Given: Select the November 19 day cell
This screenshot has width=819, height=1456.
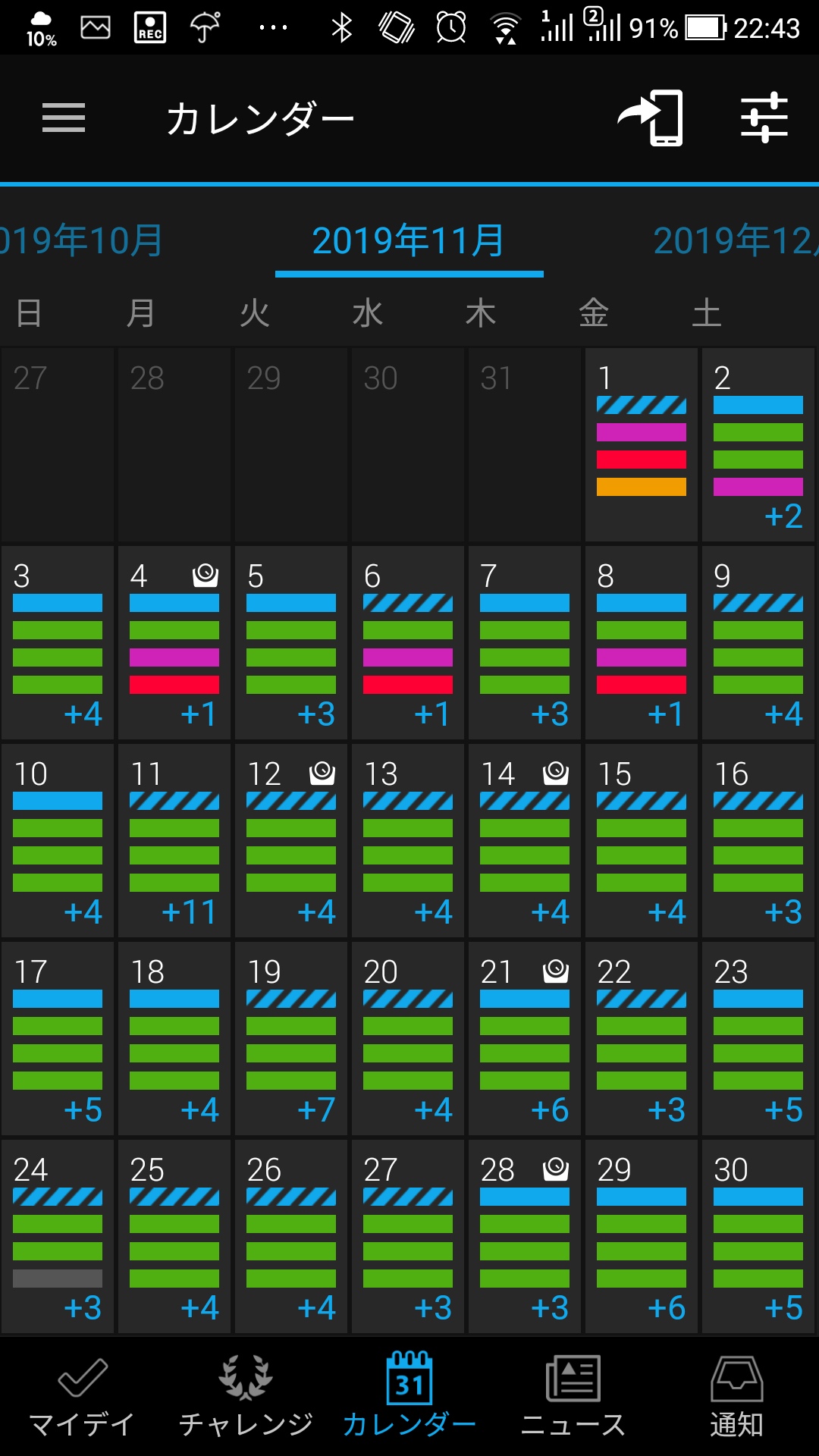Looking at the screenshot, I should [x=291, y=1039].
